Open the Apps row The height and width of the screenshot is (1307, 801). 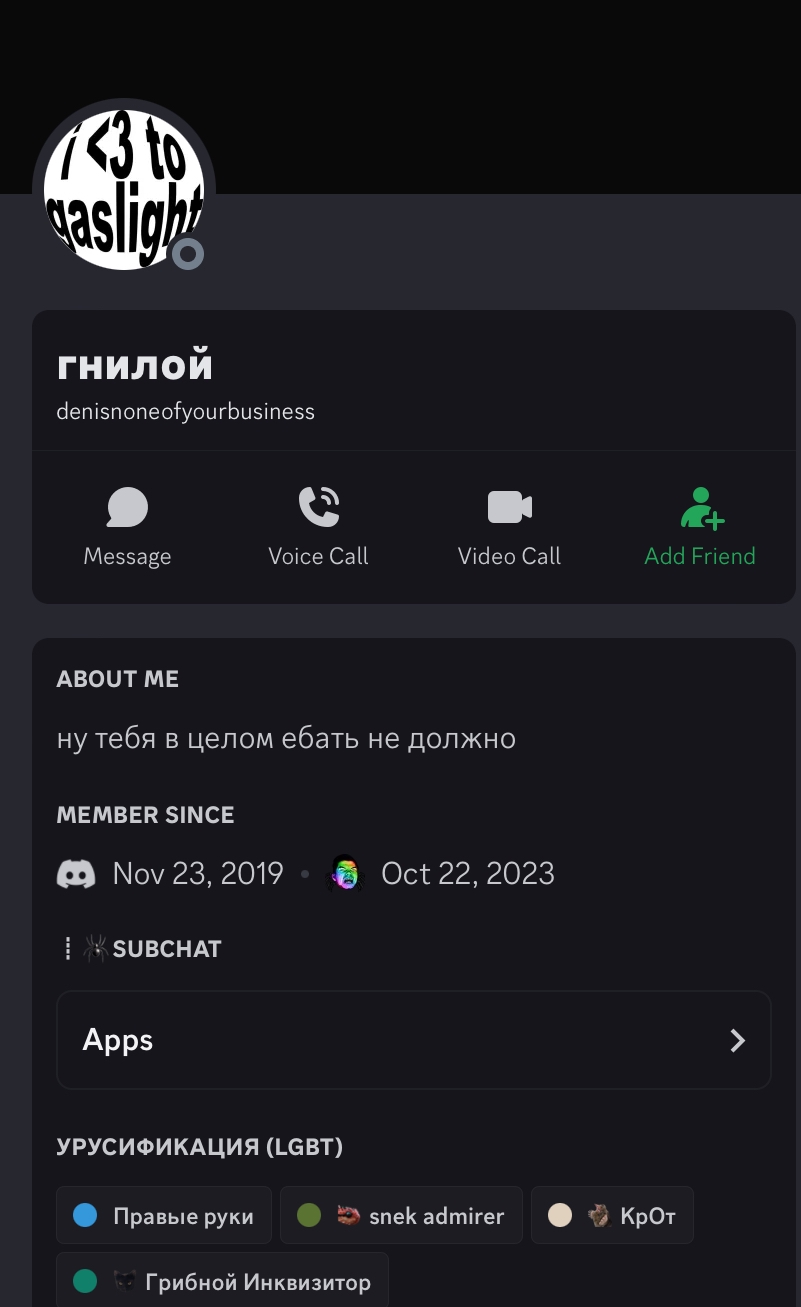[413, 1040]
